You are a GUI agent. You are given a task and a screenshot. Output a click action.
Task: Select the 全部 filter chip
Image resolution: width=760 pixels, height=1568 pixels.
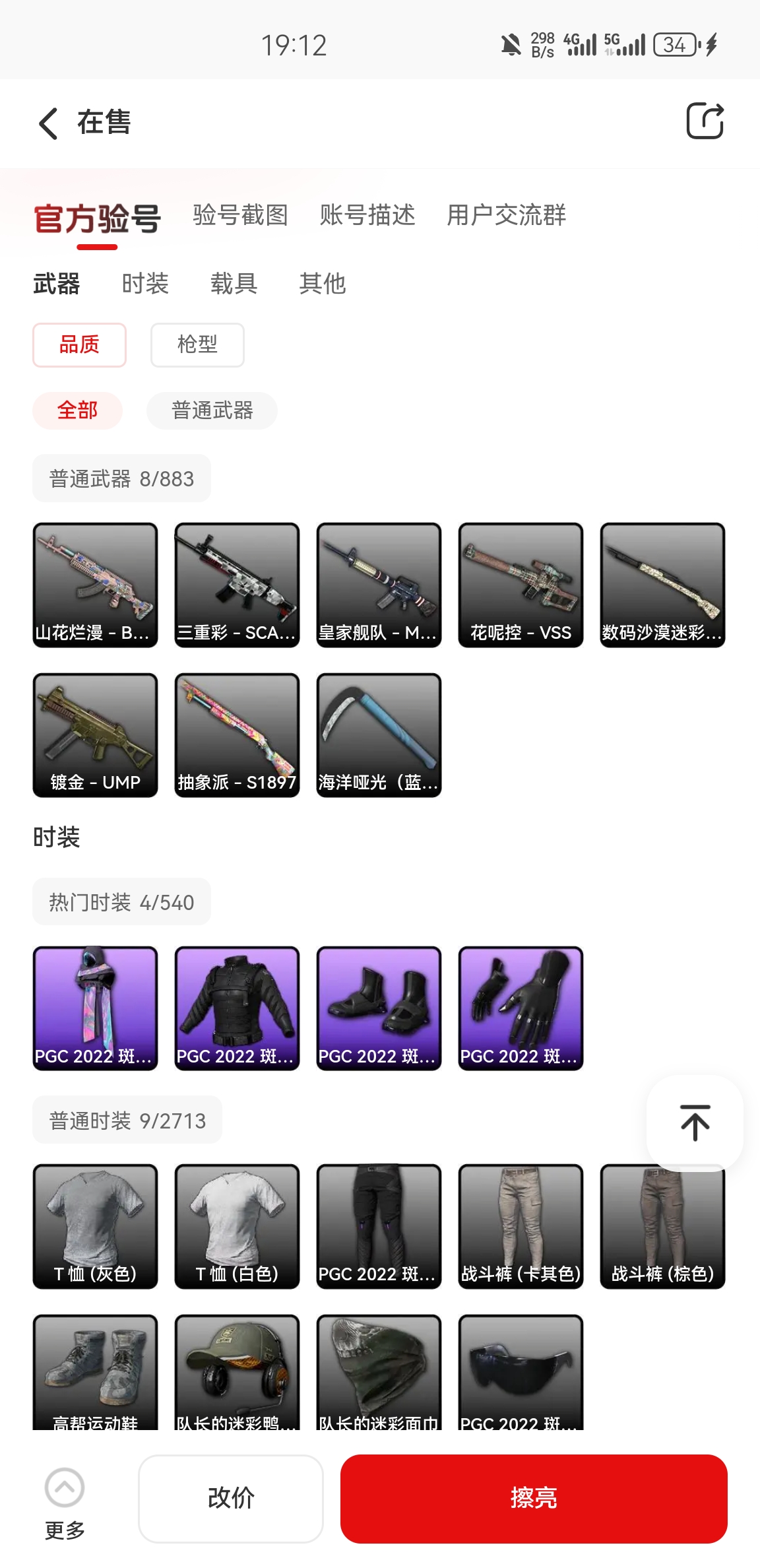point(77,410)
